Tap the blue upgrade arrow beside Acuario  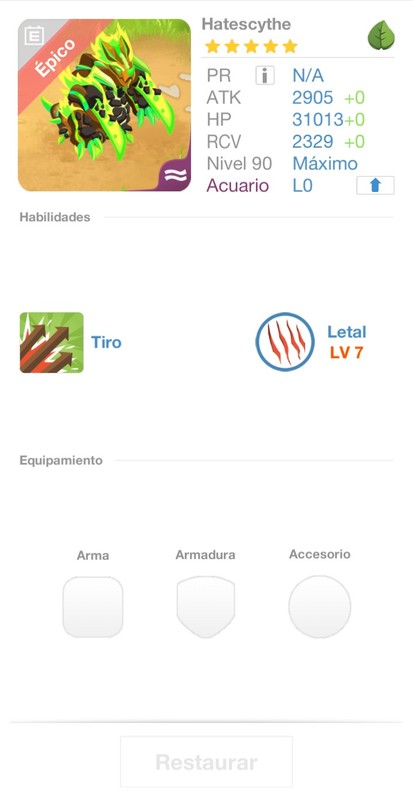375,186
